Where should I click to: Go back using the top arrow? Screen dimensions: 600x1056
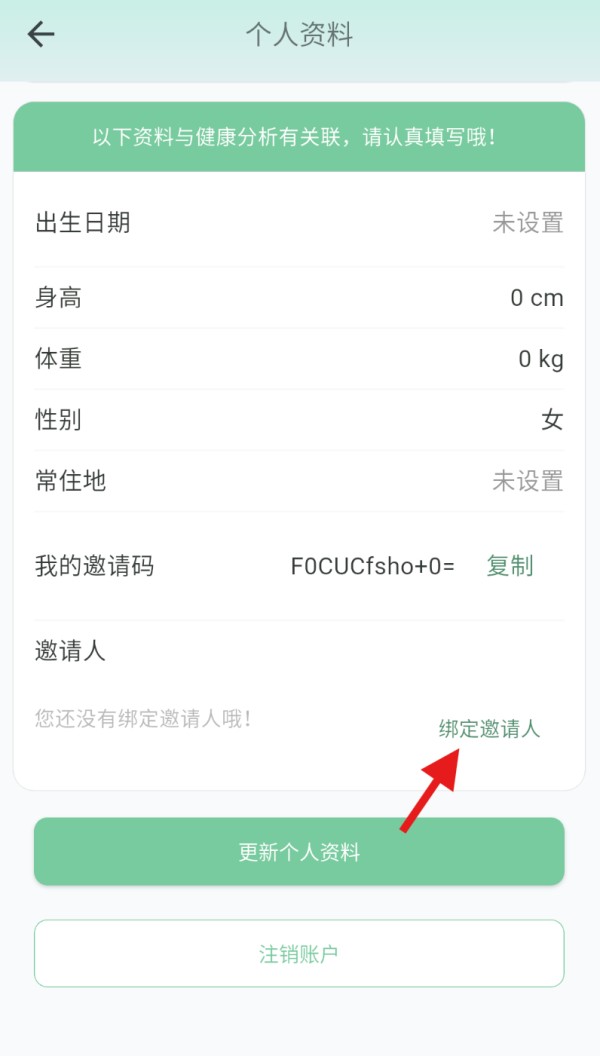(x=40, y=34)
